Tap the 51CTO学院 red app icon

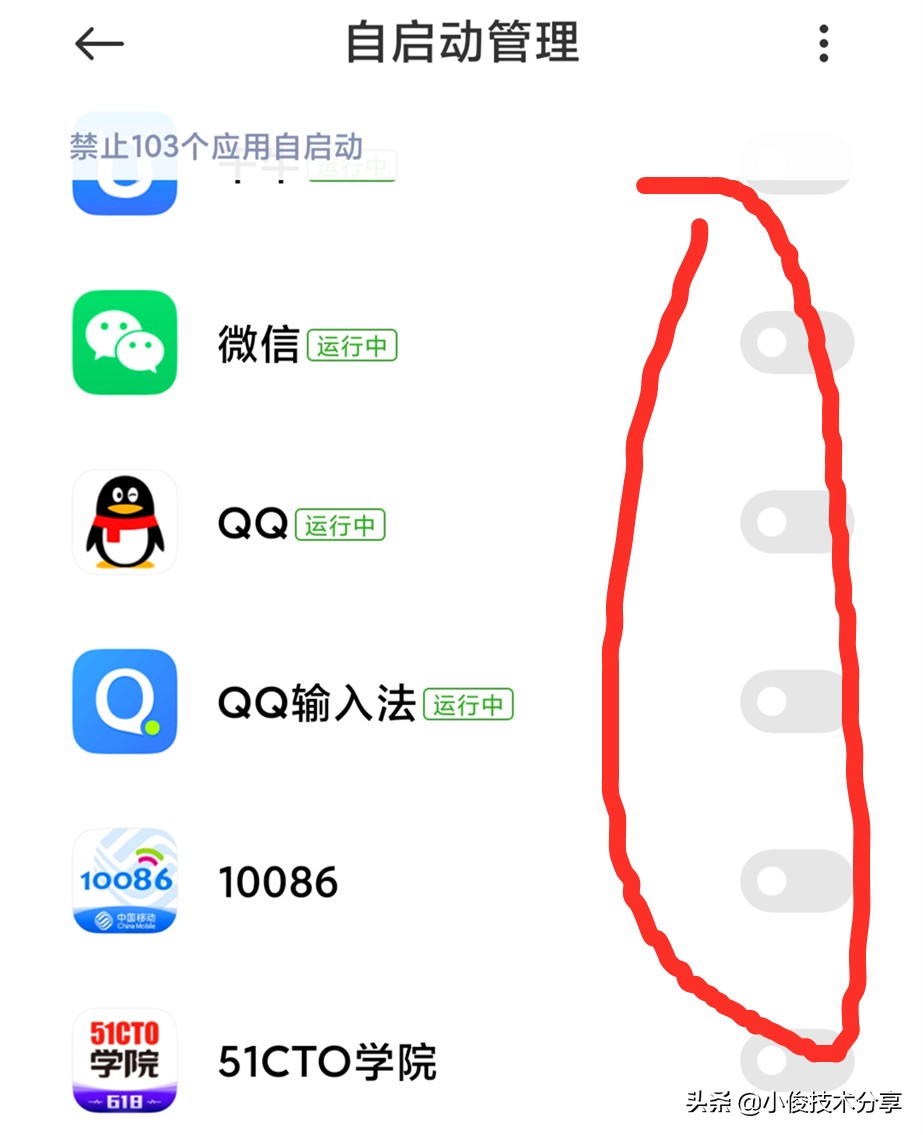click(124, 1060)
